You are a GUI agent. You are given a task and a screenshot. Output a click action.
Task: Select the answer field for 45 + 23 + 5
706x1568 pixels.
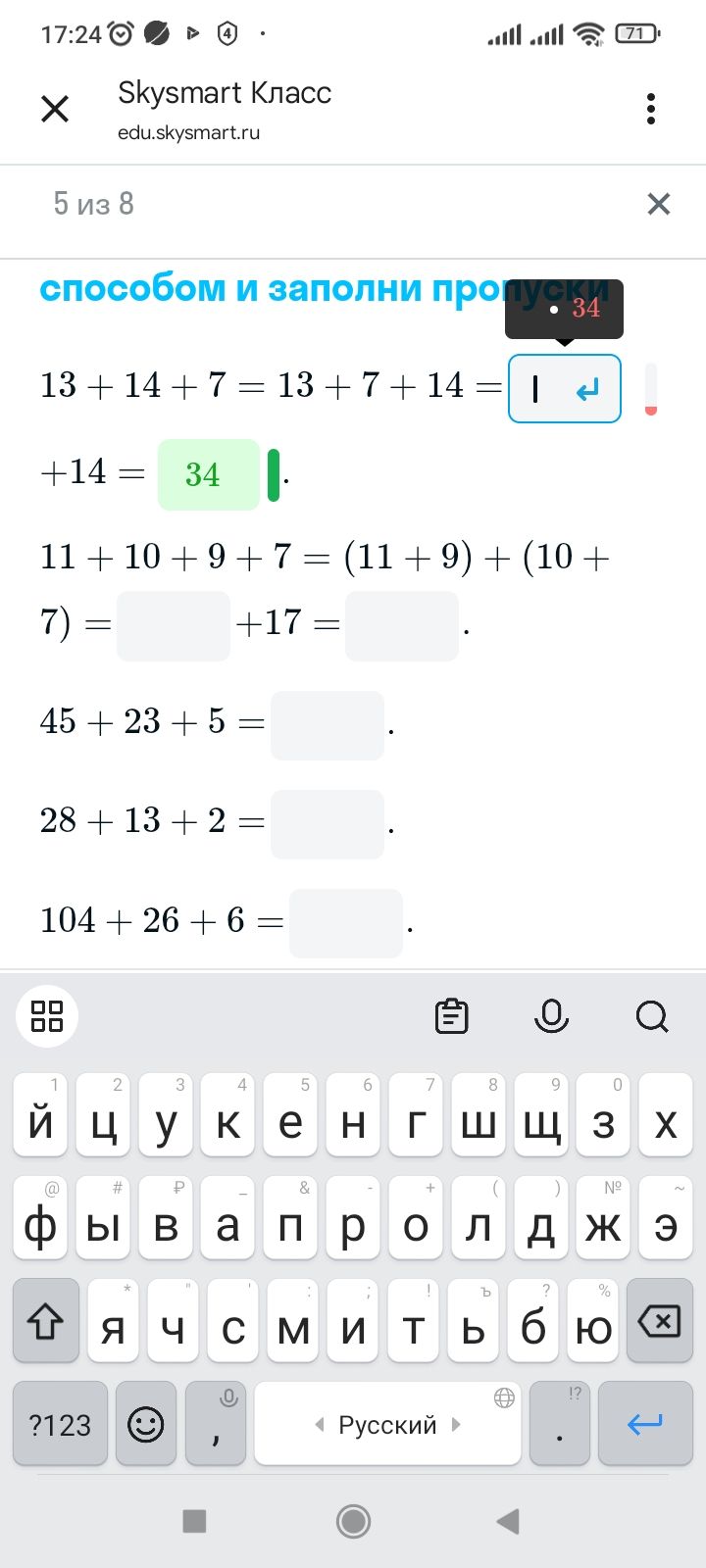328,725
